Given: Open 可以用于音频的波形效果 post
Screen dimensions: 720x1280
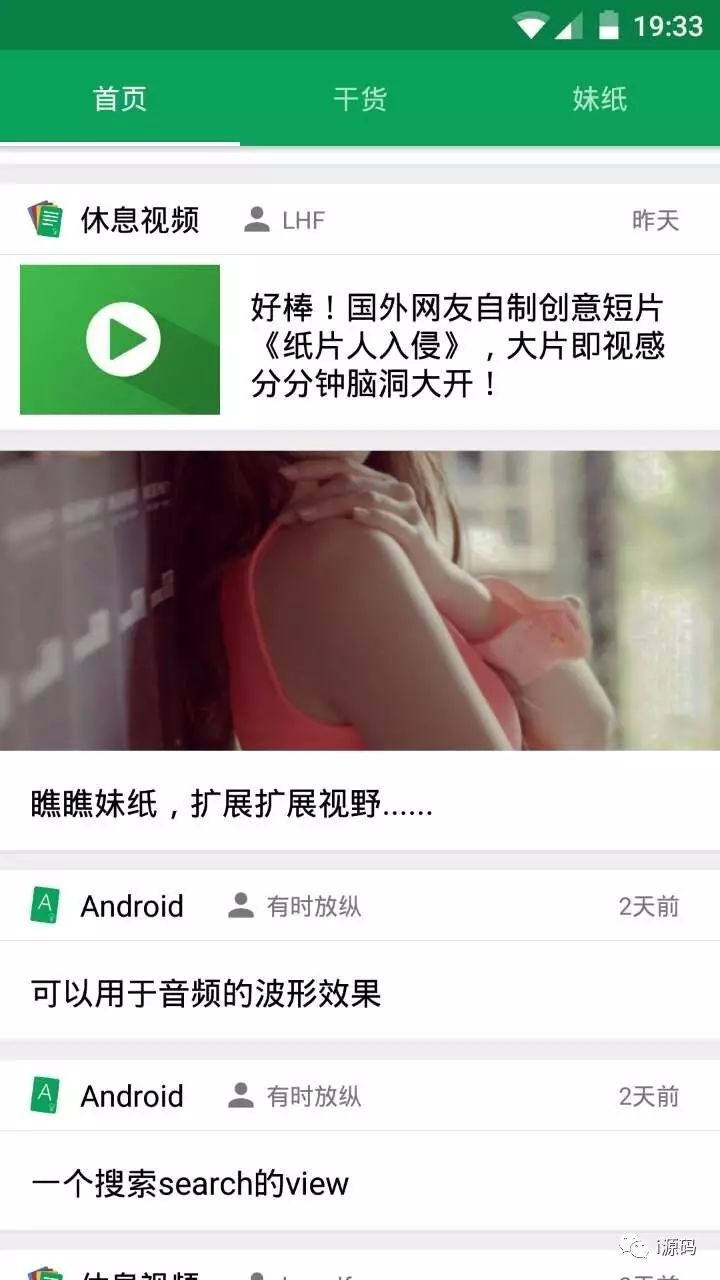Looking at the screenshot, I should click(x=360, y=994).
